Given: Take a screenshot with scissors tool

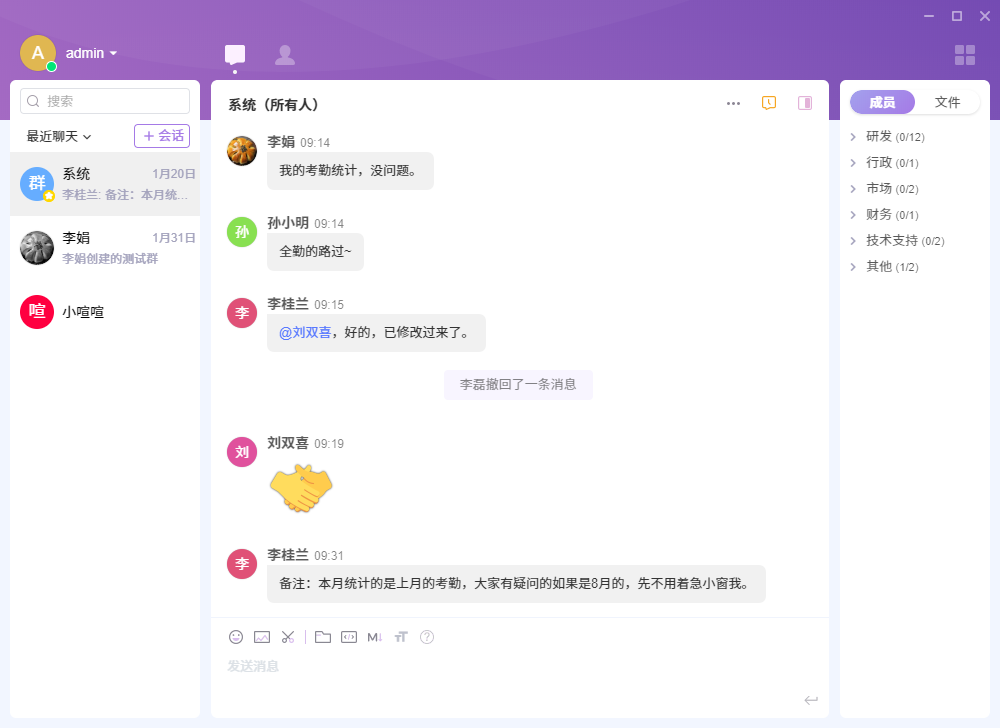Looking at the screenshot, I should 288,637.
